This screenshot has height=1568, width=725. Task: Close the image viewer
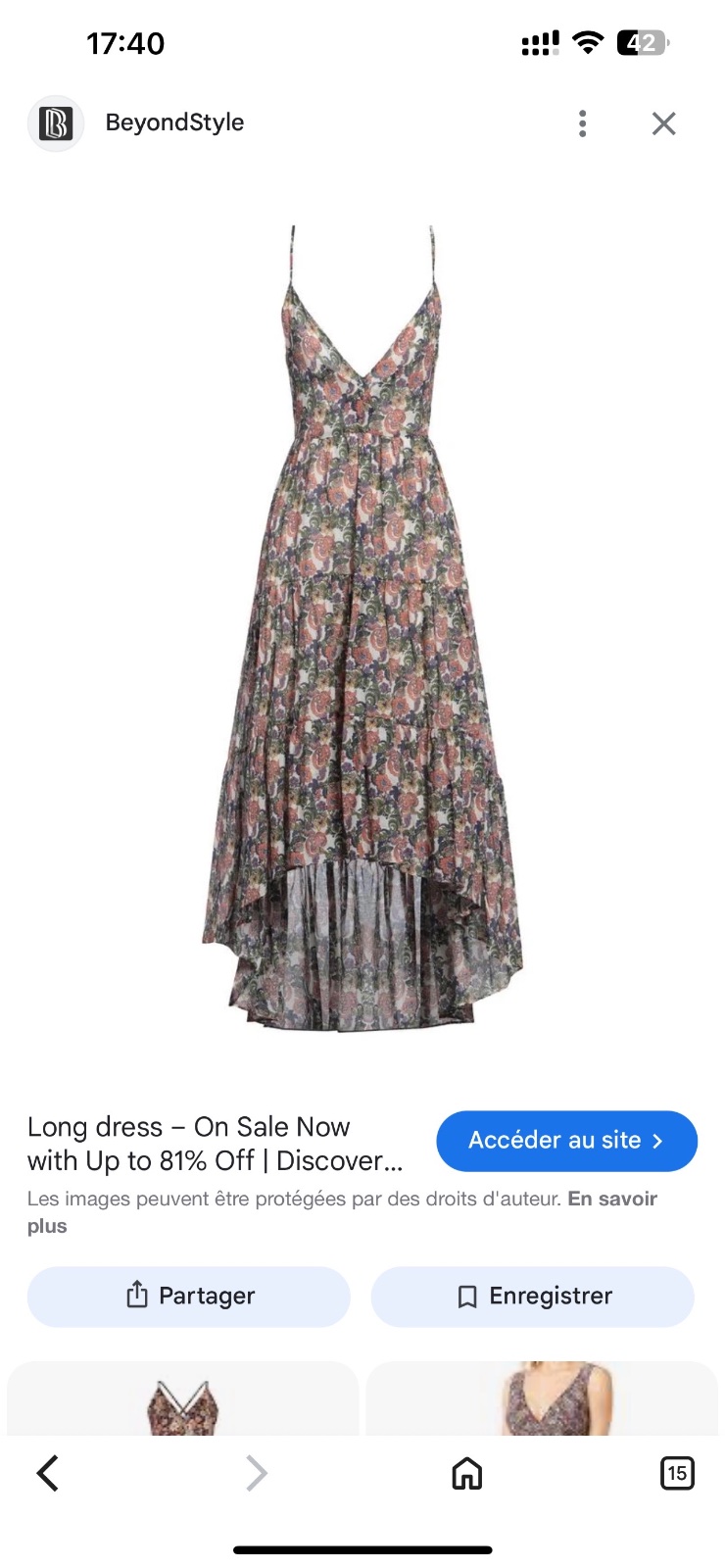664,123
